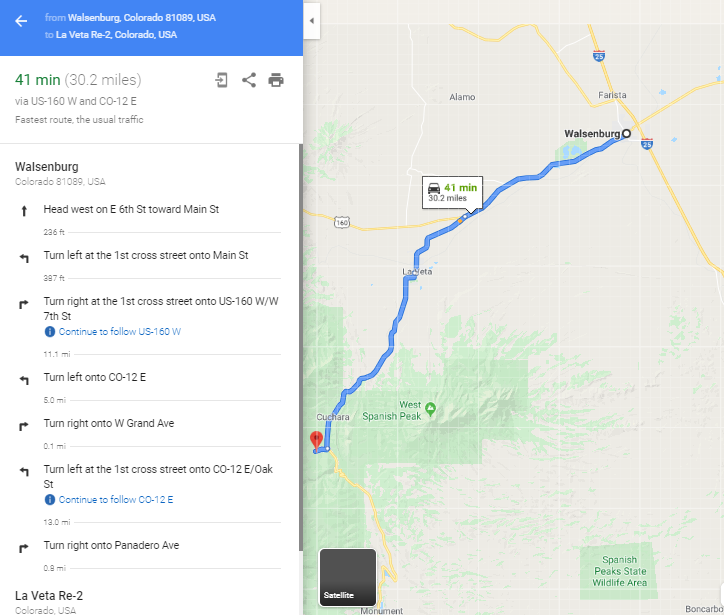This screenshot has height=615, width=724.
Task: Share this route
Action: pos(249,80)
